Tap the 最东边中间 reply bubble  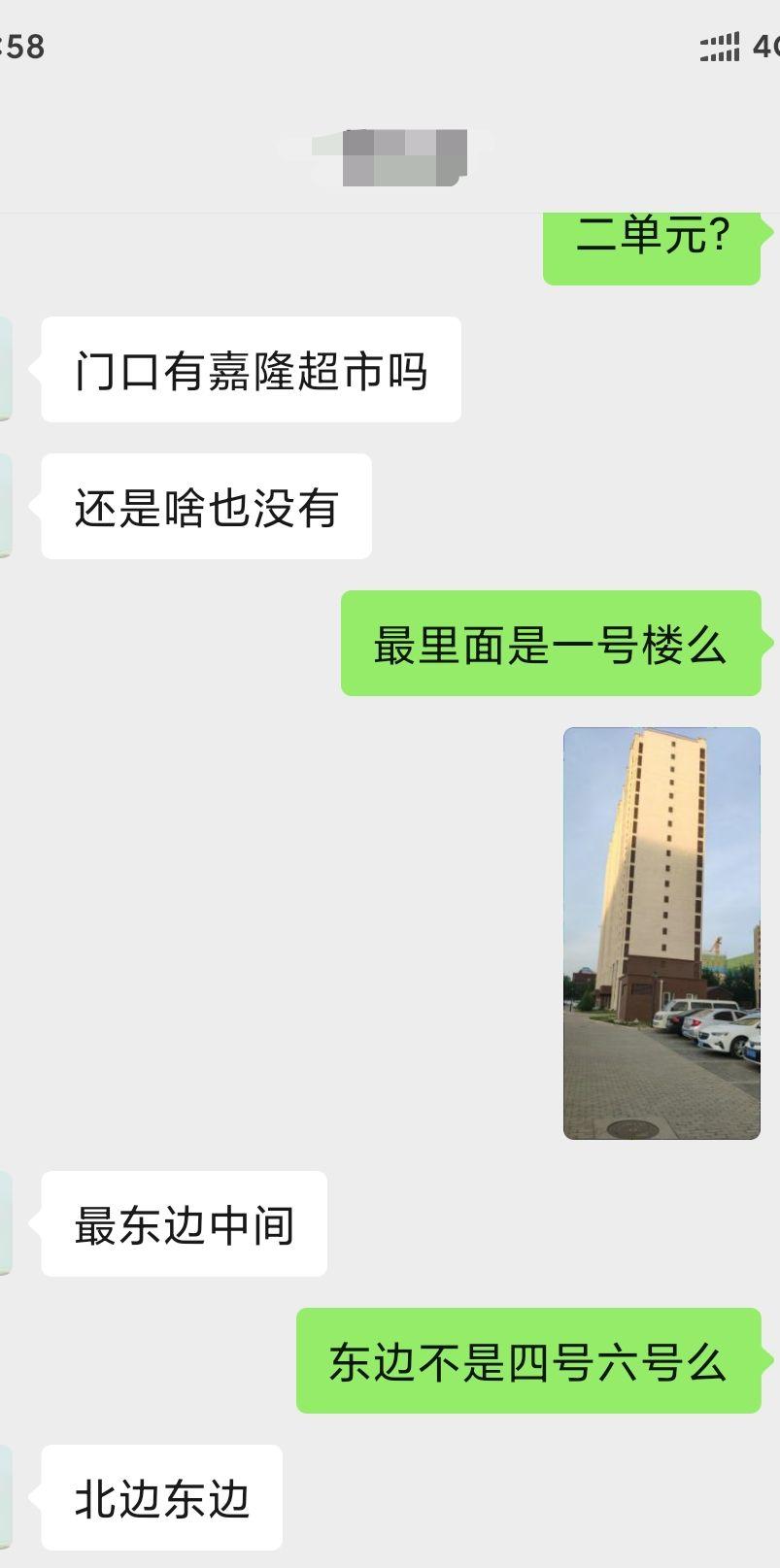click(183, 1224)
